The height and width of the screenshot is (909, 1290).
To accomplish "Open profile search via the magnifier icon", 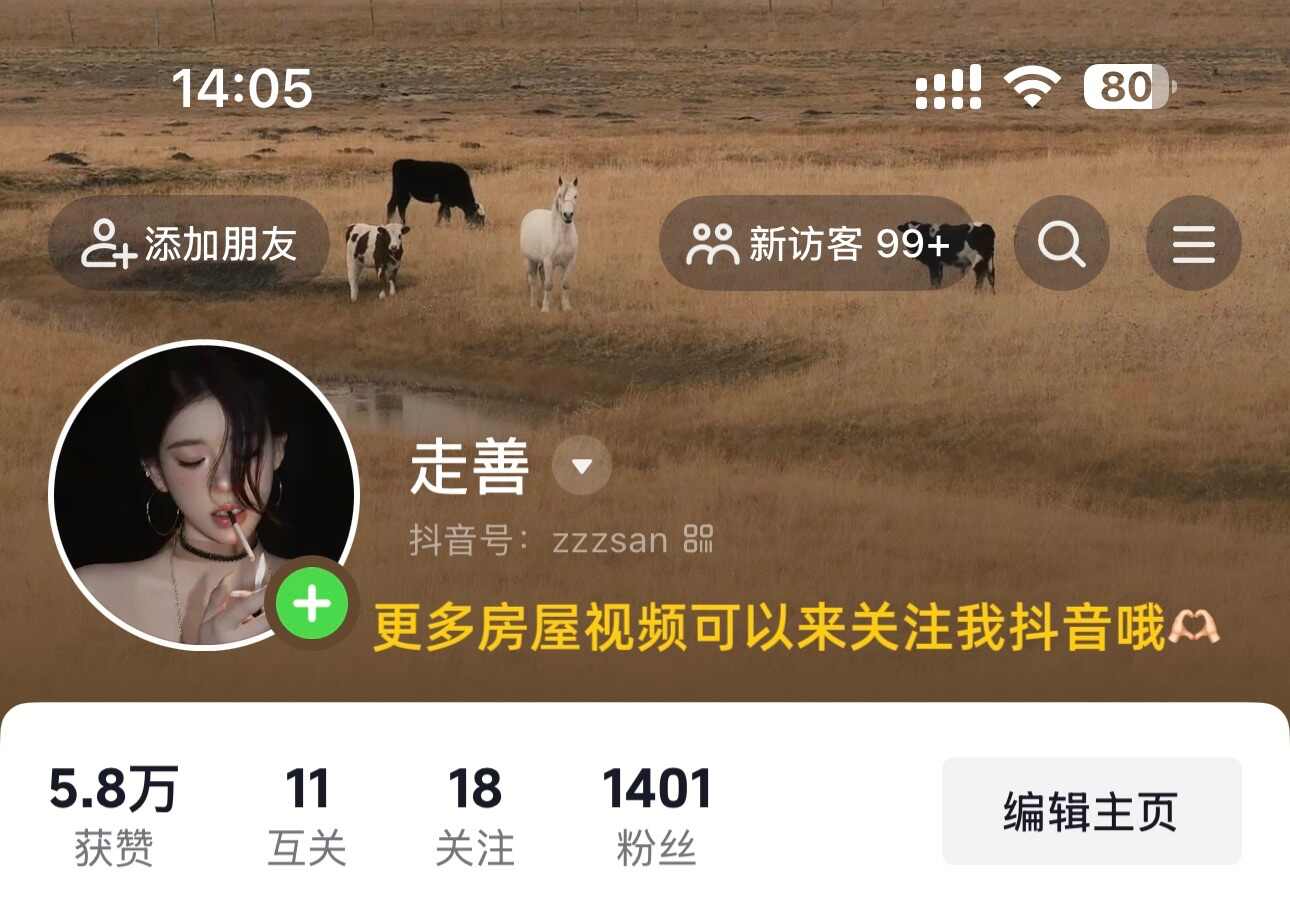I will (1061, 243).
